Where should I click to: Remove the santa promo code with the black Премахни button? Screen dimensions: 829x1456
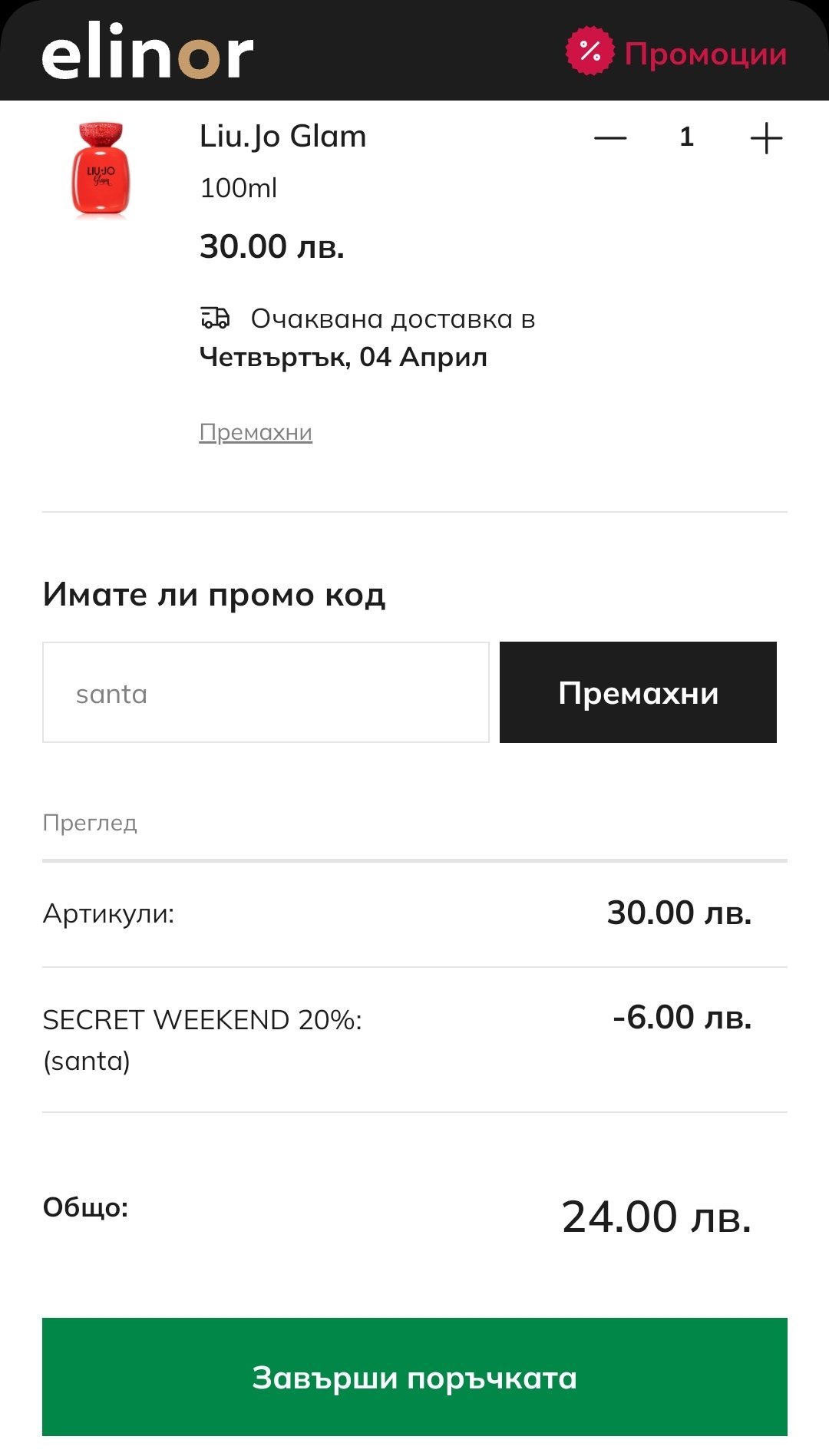pyautogui.click(x=638, y=692)
